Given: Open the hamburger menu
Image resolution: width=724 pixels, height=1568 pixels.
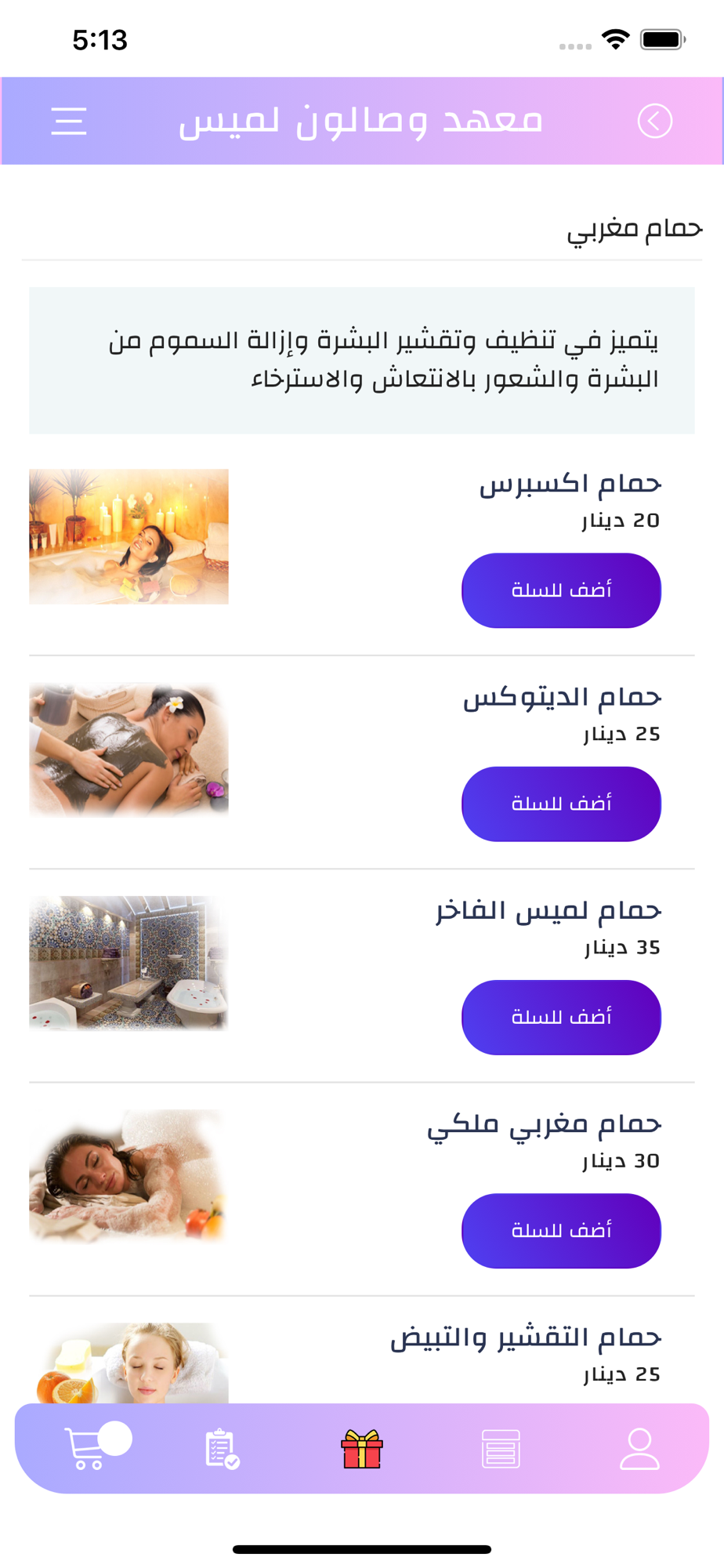Looking at the screenshot, I should (69, 122).
